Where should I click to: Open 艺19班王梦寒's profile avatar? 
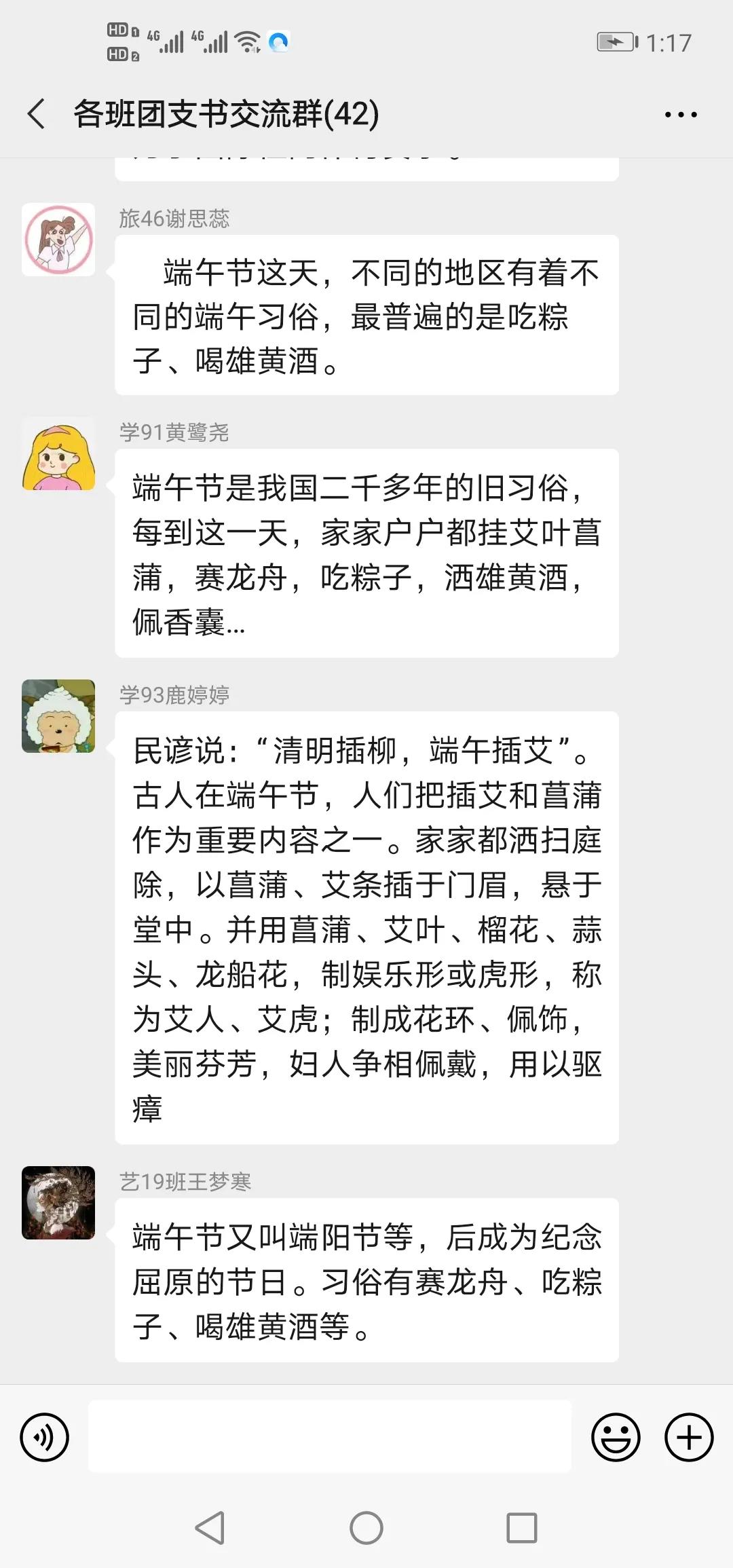[58, 1203]
